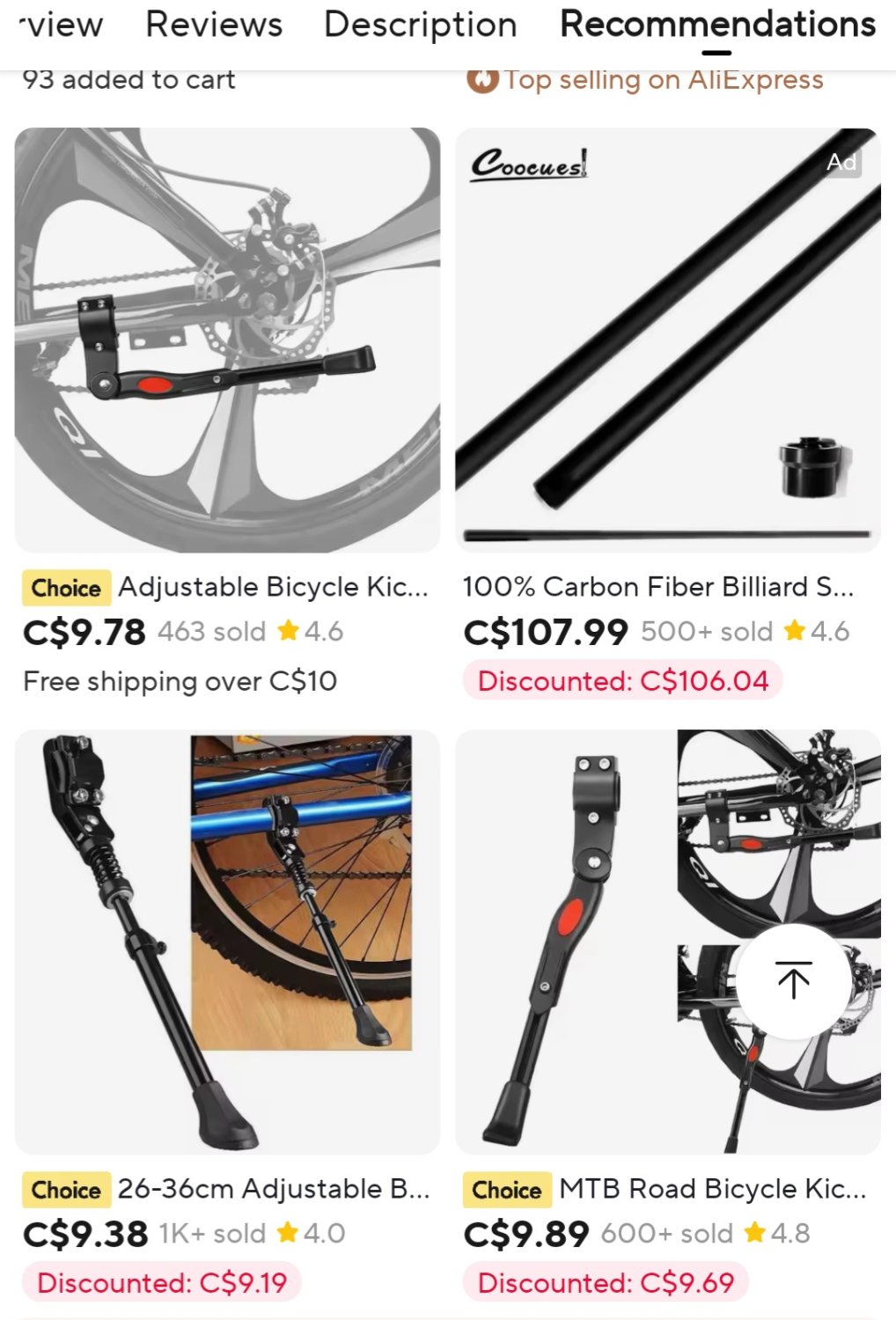This screenshot has width=896, height=1320.
Task: Select the Recommendations tab
Action: click(717, 25)
